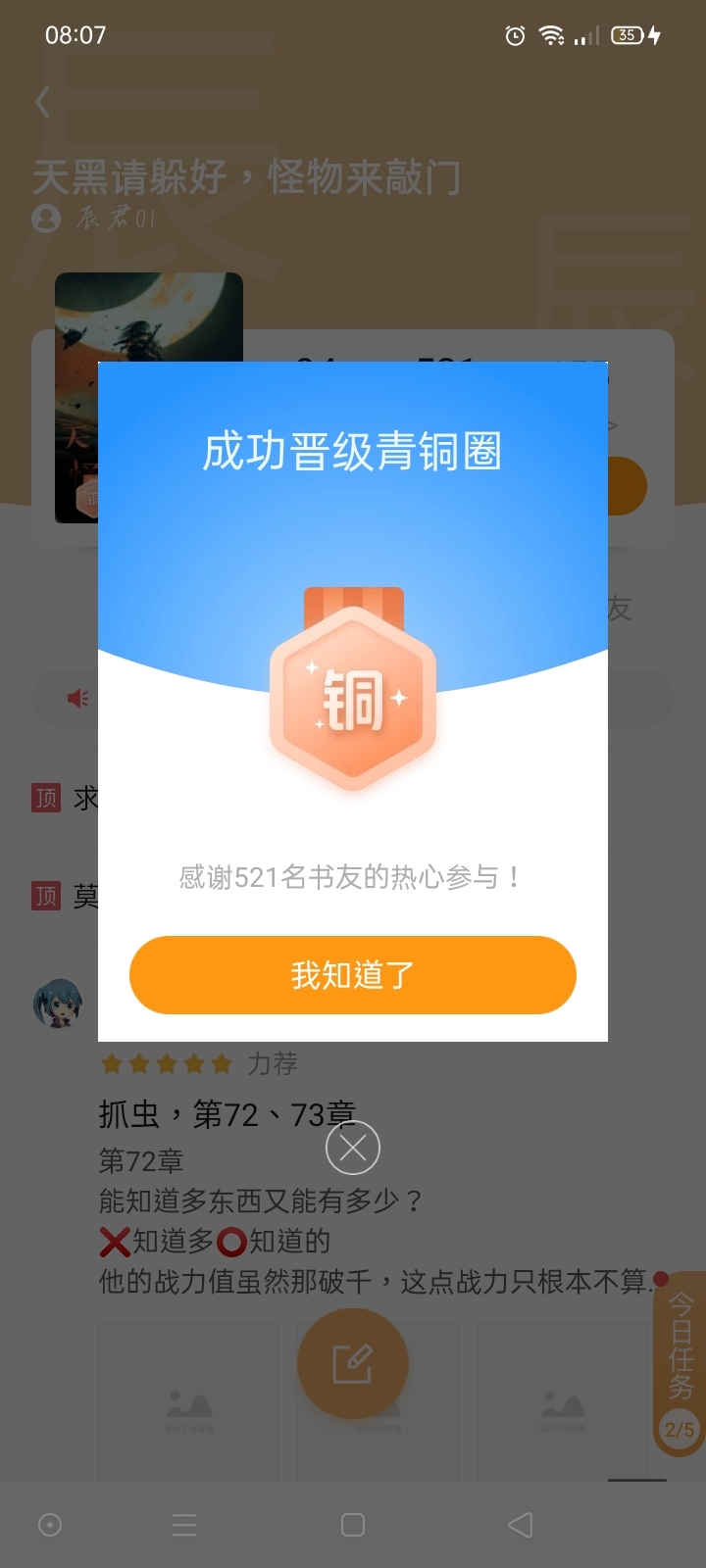Dismiss the popup with the X icon
This screenshot has height=1568, width=706.
tap(353, 1148)
